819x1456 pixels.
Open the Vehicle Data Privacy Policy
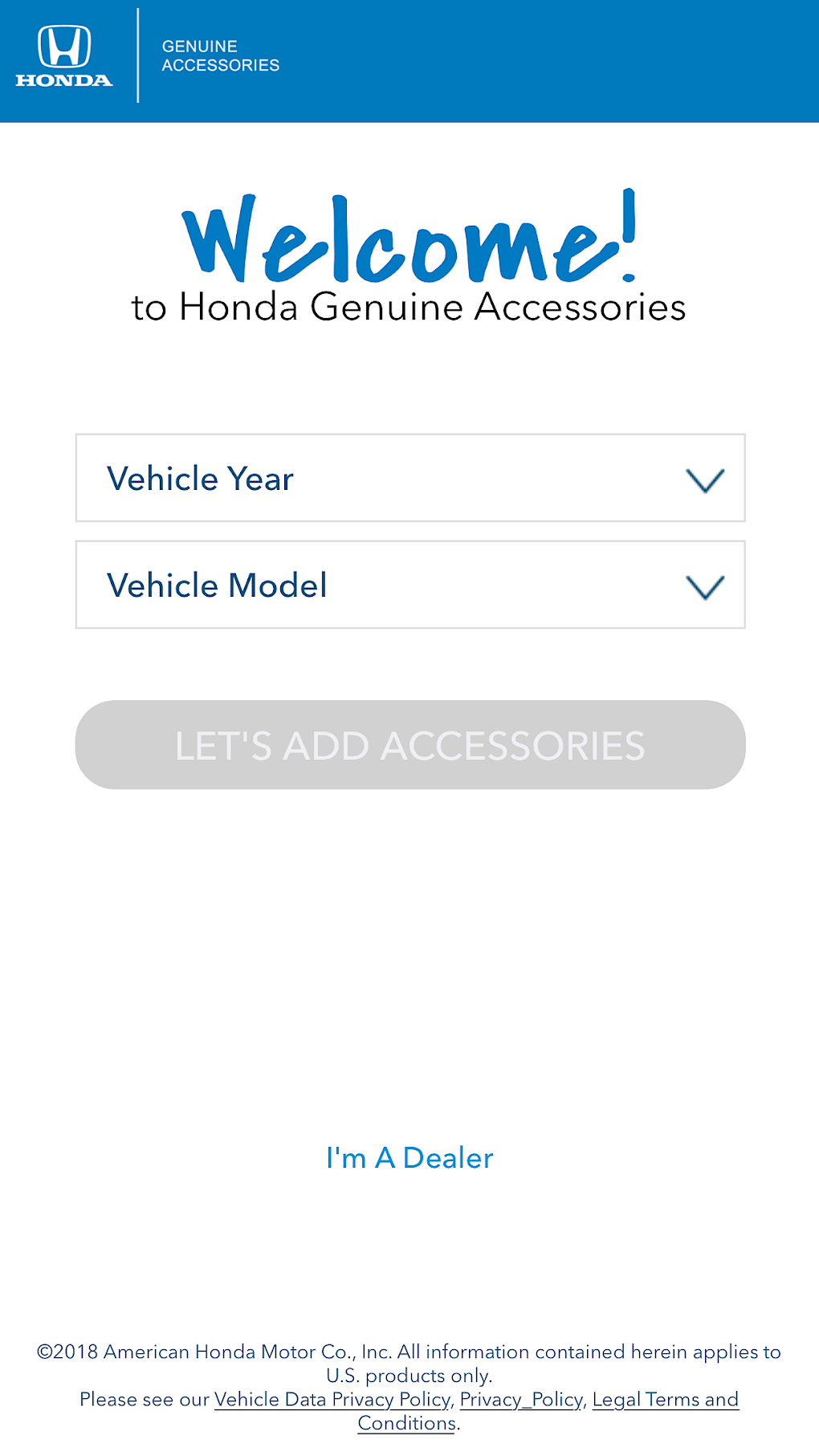[332, 1400]
